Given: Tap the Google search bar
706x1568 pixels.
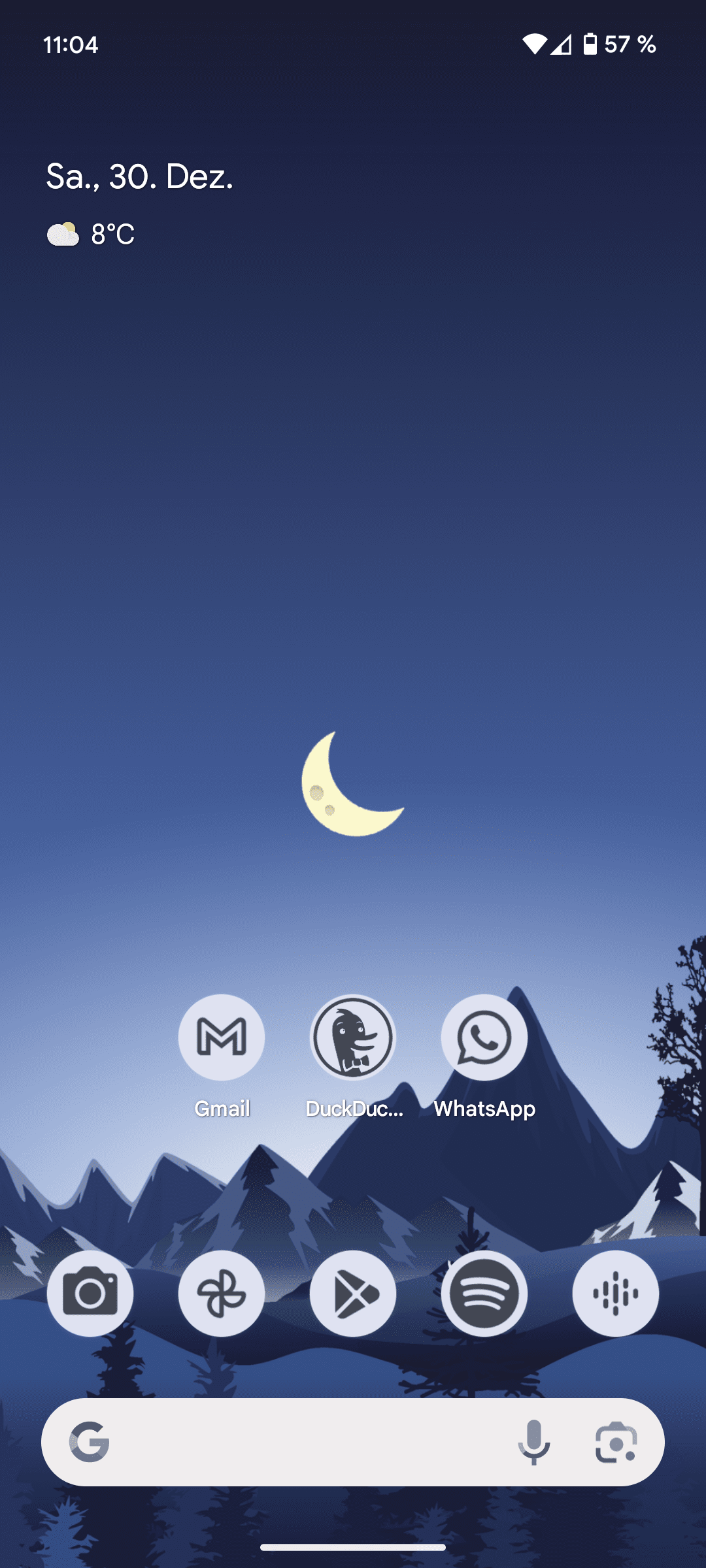Looking at the screenshot, I should 301,1442.
